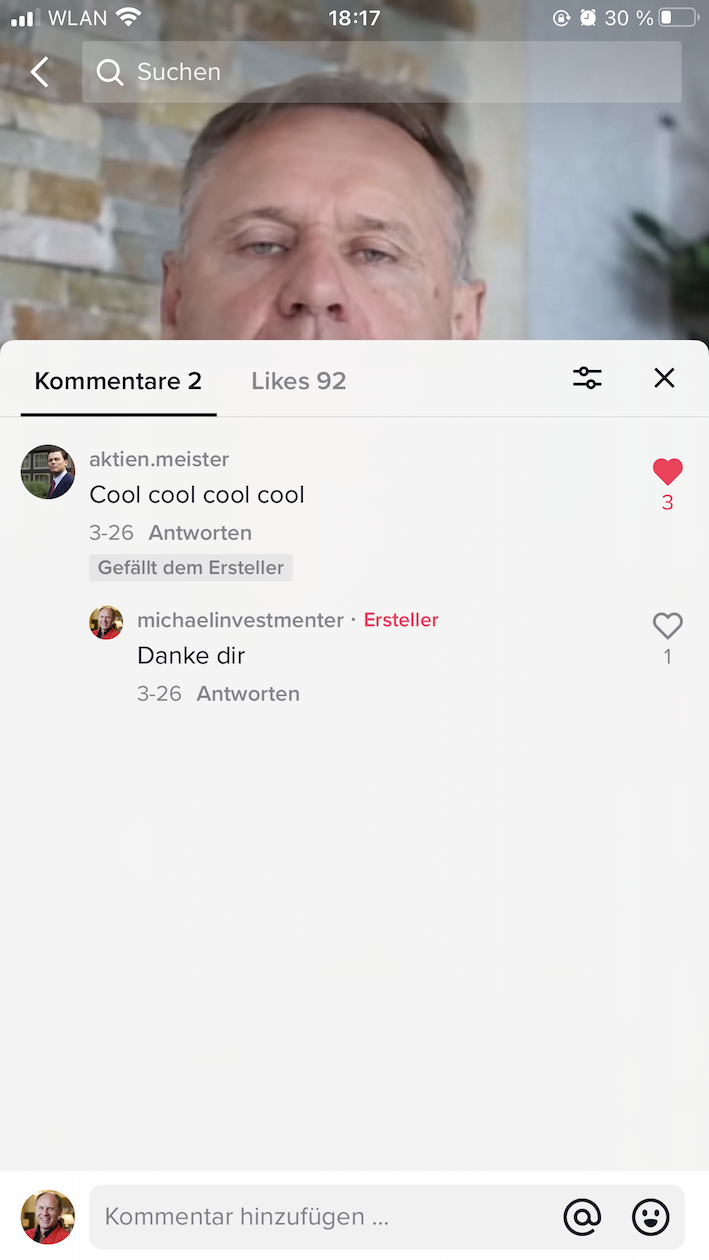Unlike aktien.meister's comment

tap(667, 472)
